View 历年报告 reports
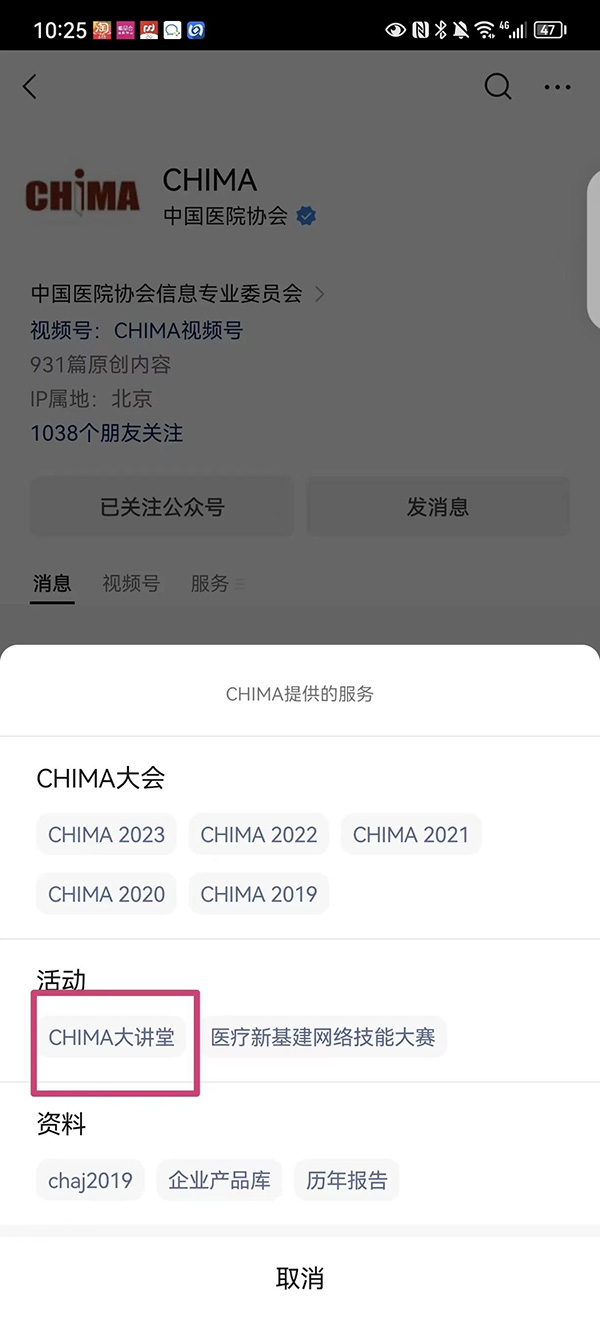This screenshot has width=600, height=1319. 346,1180
